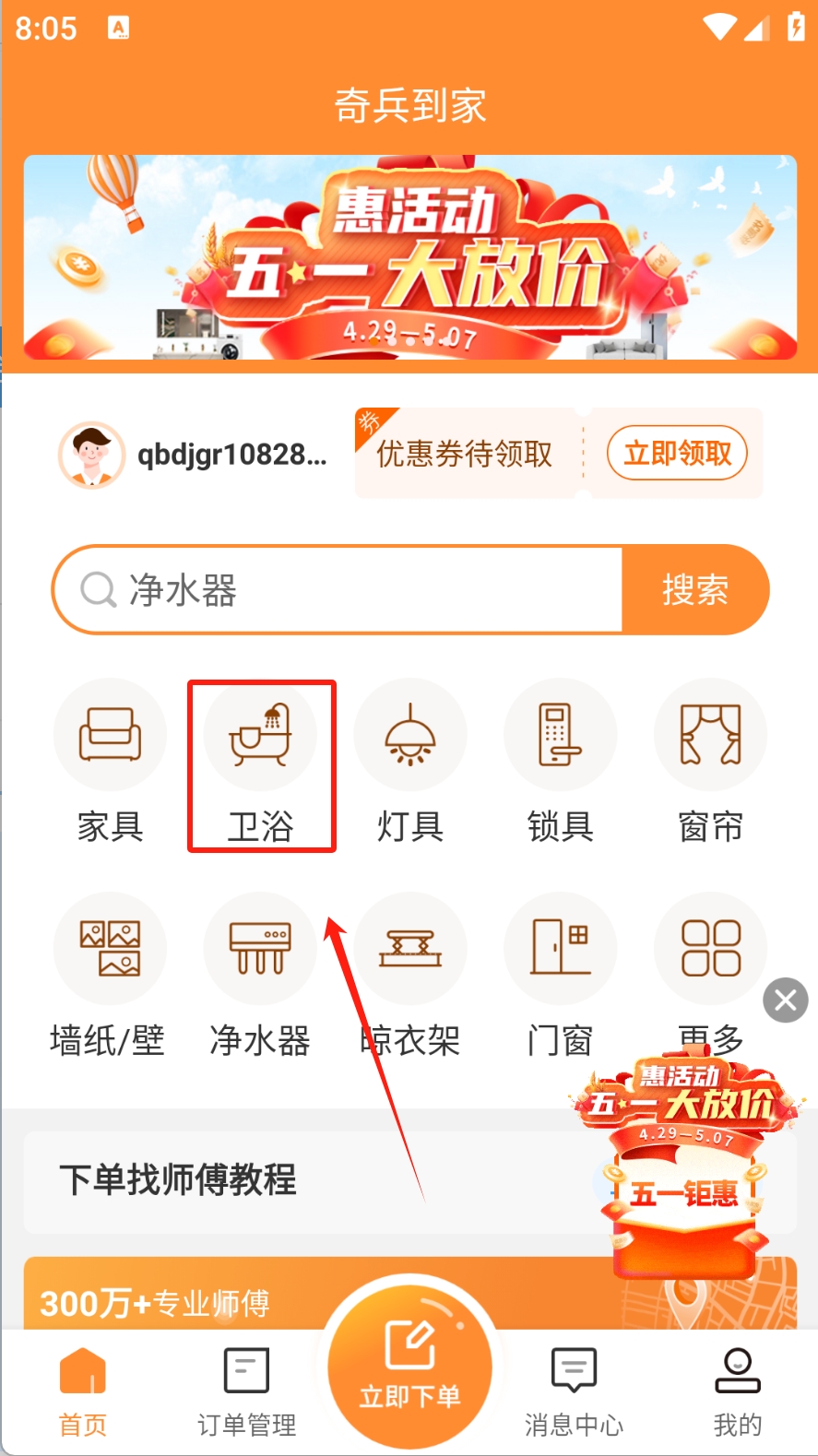Tap 立即领取 to claim the coupon
This screenshot has width=818, height=1456.
(x=676, y=453)
